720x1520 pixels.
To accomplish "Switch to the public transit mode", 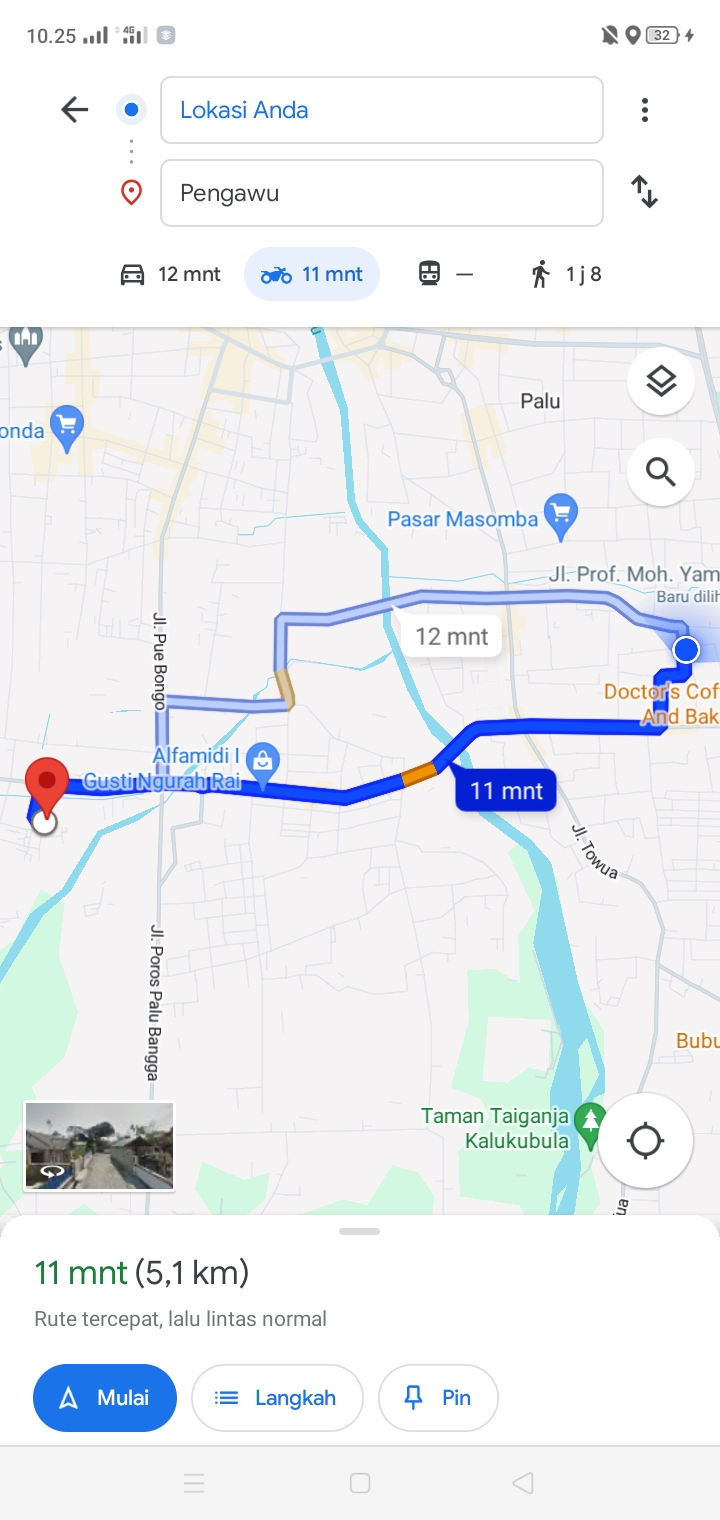I will (446, 274).
